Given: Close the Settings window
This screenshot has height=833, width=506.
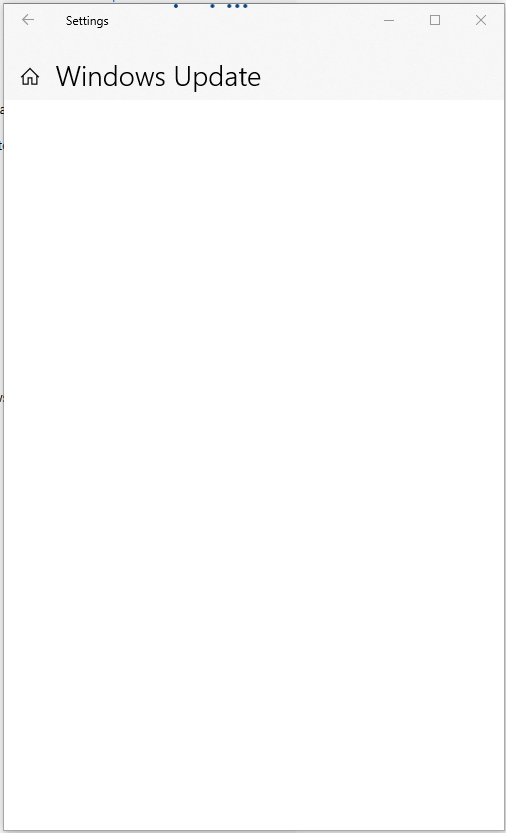Looking at the screenshot, I should click(x=480, y=20).
